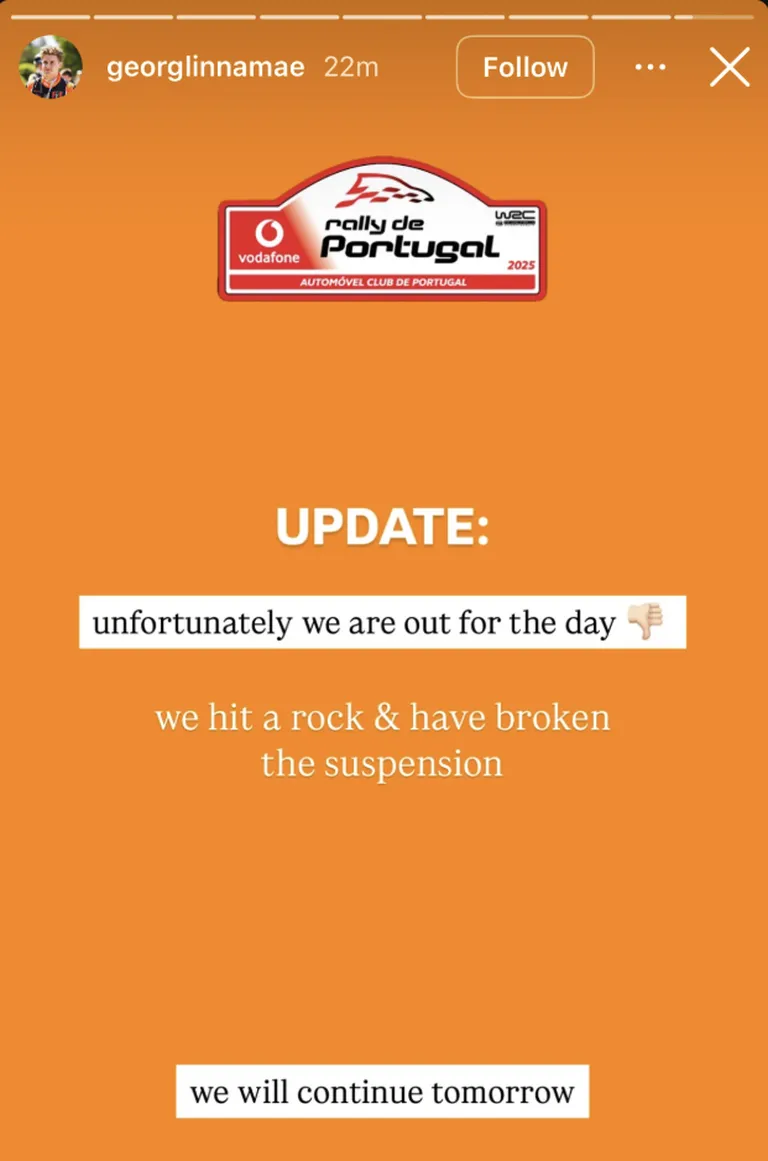Open the story options menu

[x=650, y=67]
